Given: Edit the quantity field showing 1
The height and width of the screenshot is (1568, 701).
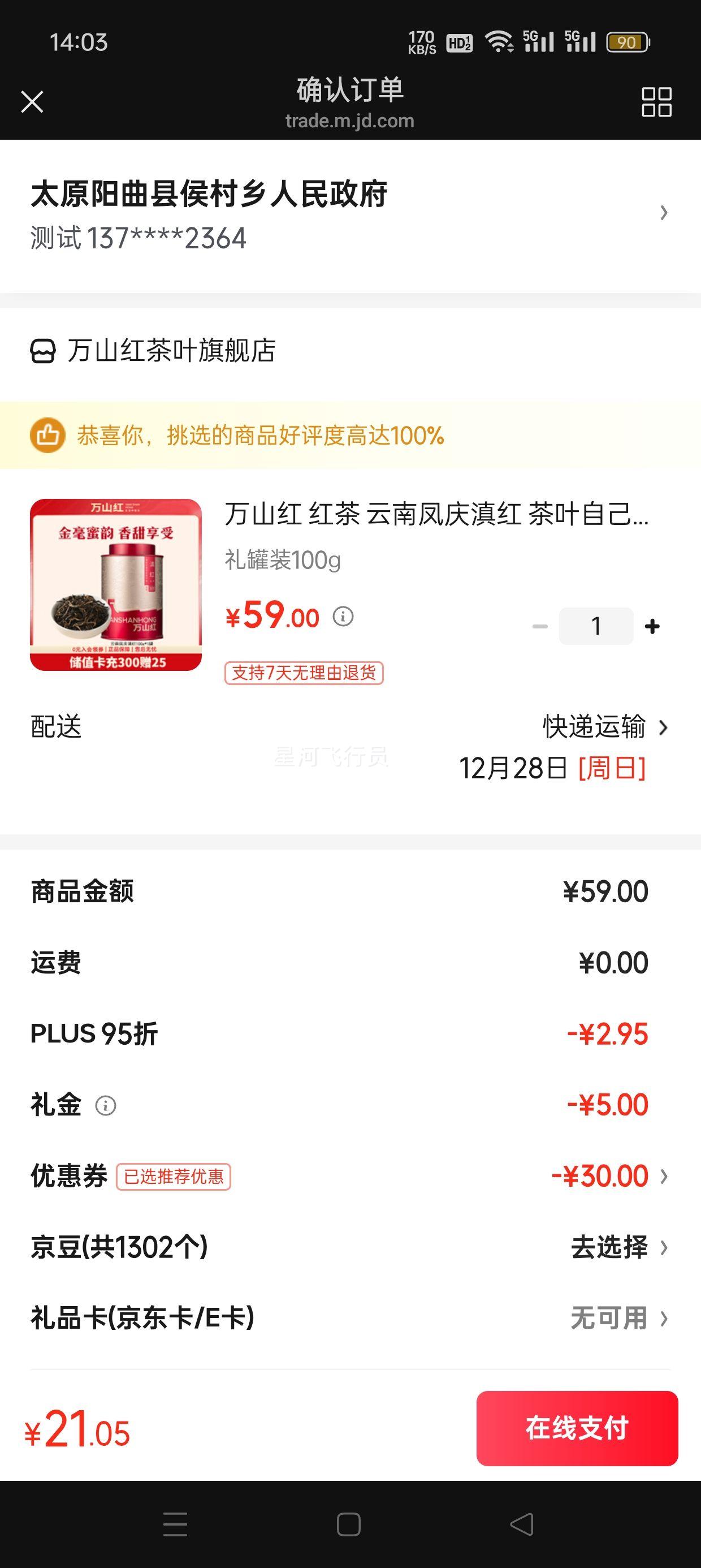Looking at the screenshot, I should tap(596, 626).
